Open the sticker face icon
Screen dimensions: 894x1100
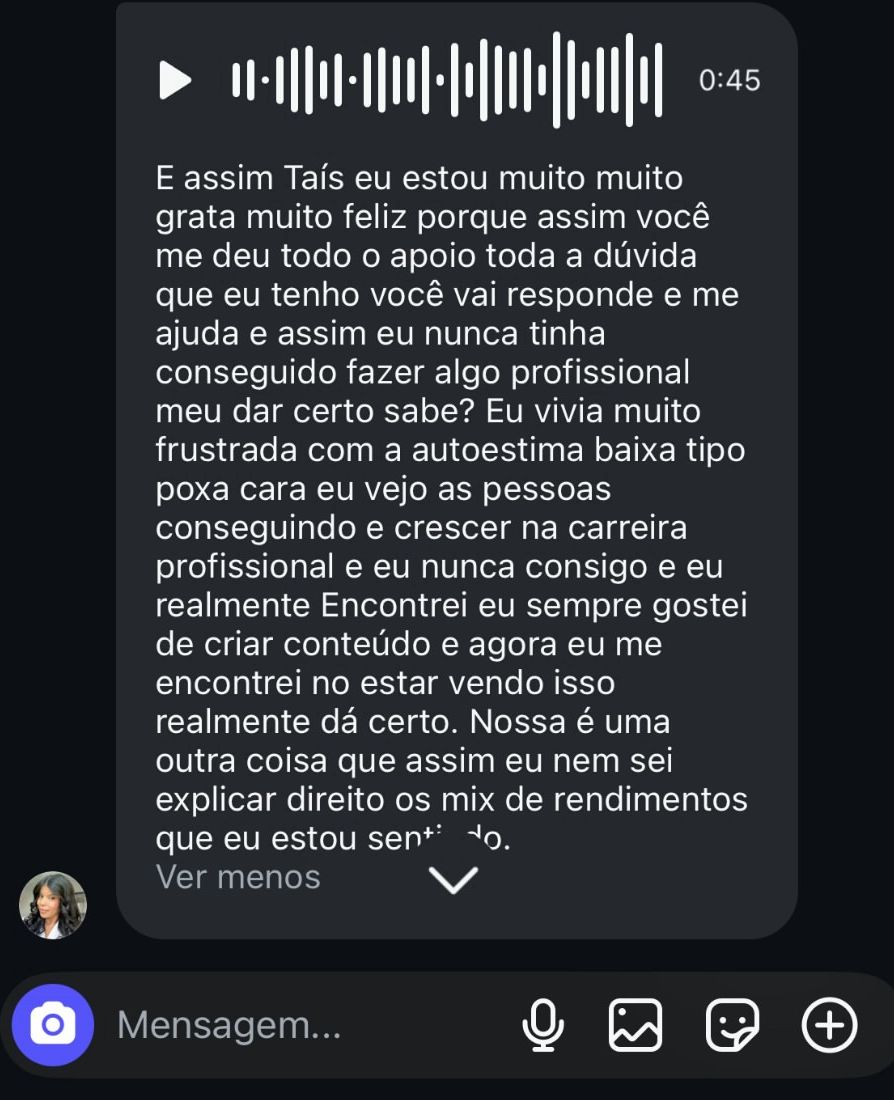point(733,1022)
